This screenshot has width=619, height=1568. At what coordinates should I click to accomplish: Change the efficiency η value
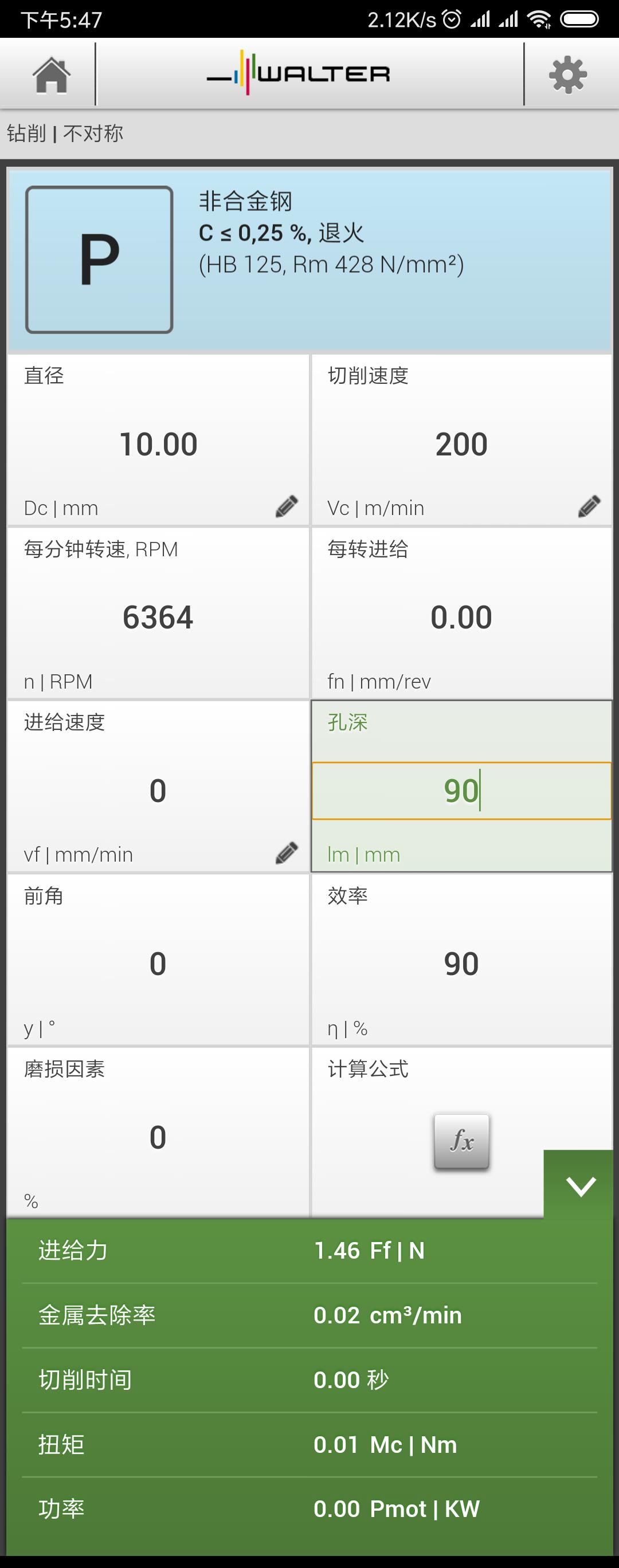[x=461, y=964]
